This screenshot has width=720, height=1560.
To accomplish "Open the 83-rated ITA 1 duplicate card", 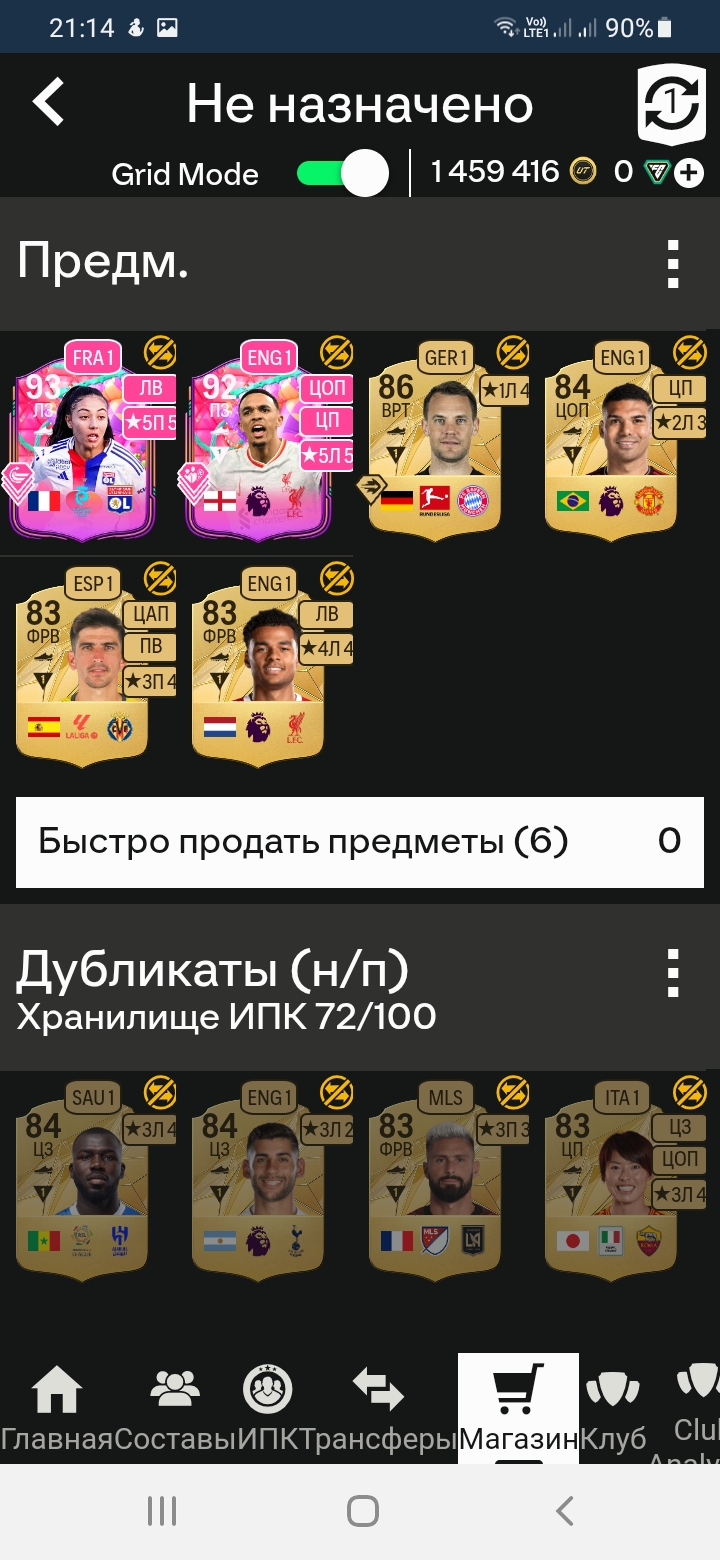I will (x=620, y=1179).
